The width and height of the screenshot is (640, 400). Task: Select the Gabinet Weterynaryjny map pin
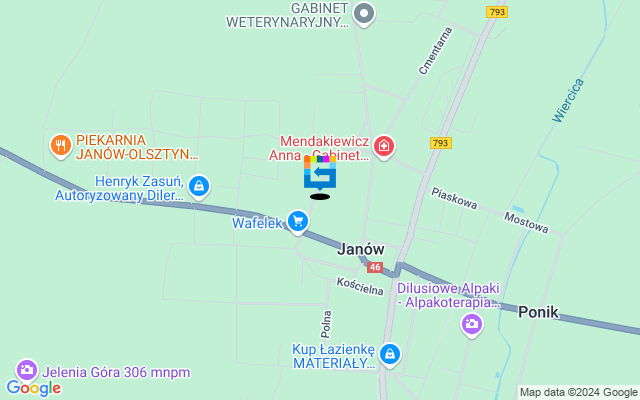365,13
